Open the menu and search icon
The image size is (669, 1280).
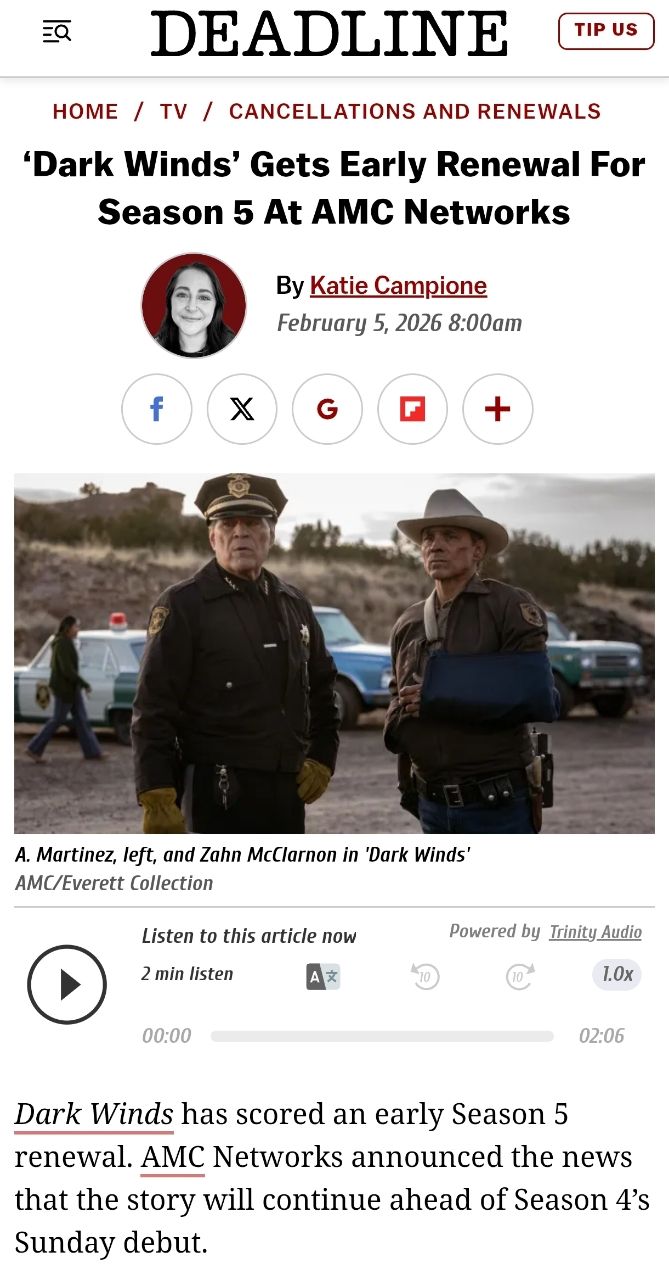(x=57, y=32)
